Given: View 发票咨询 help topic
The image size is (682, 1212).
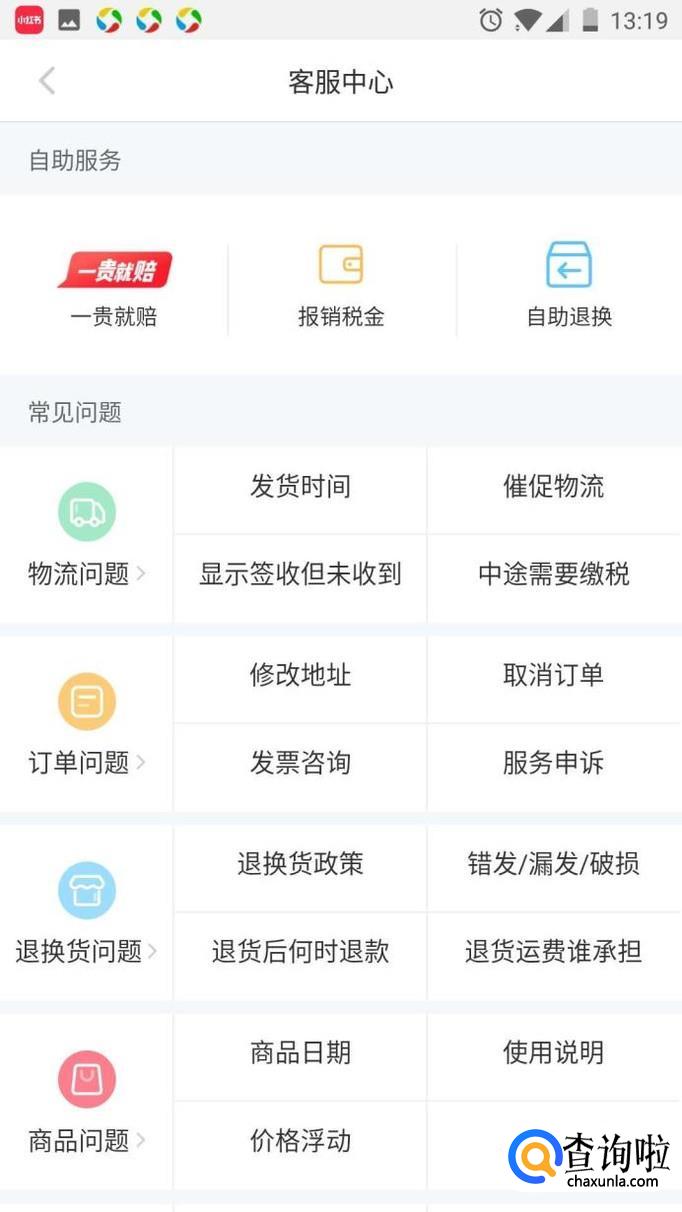Looking at the screenshot, I should pos(300,763).
